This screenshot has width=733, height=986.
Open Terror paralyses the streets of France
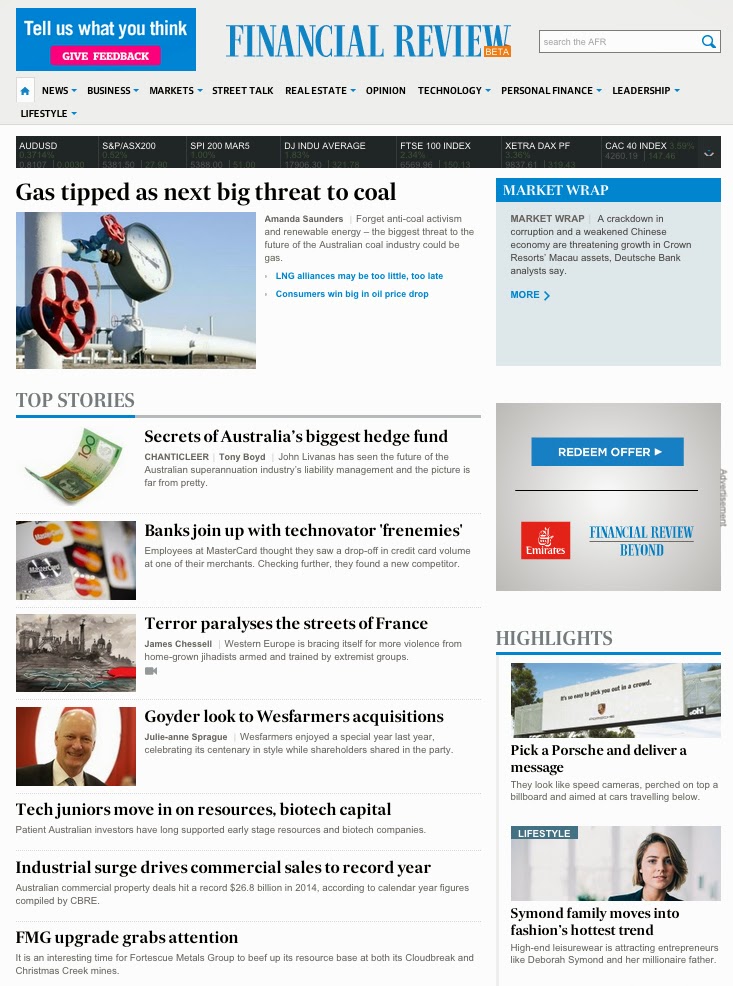pyautogui.click(x=286, y=623)
